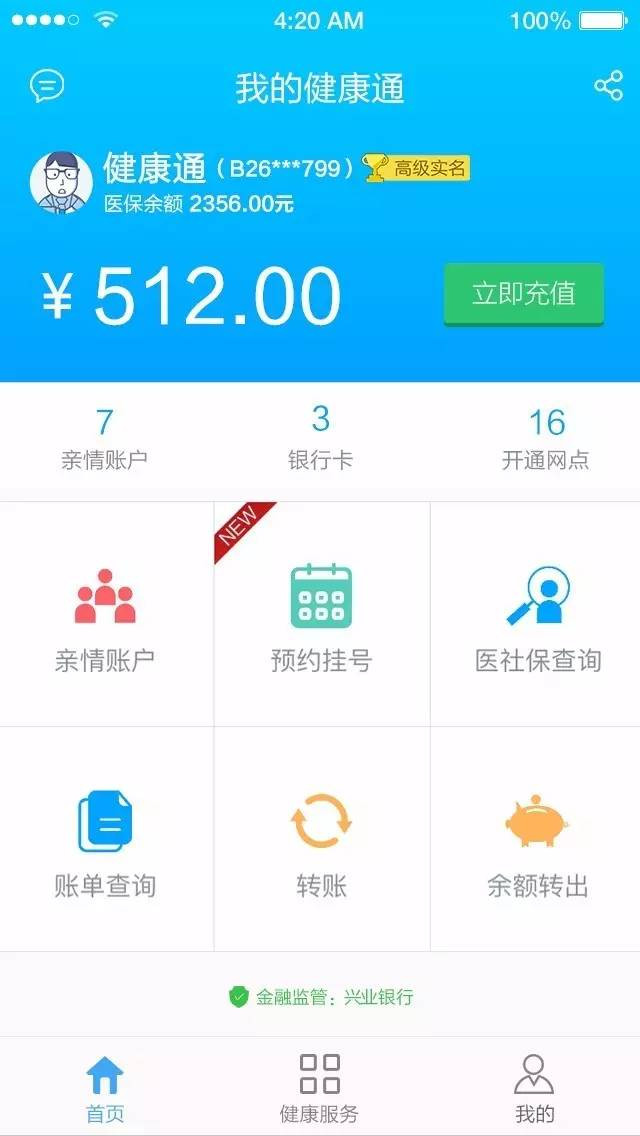Open the profile avatar
Screen dimensions: 640x1136
[x=61, y=181]
